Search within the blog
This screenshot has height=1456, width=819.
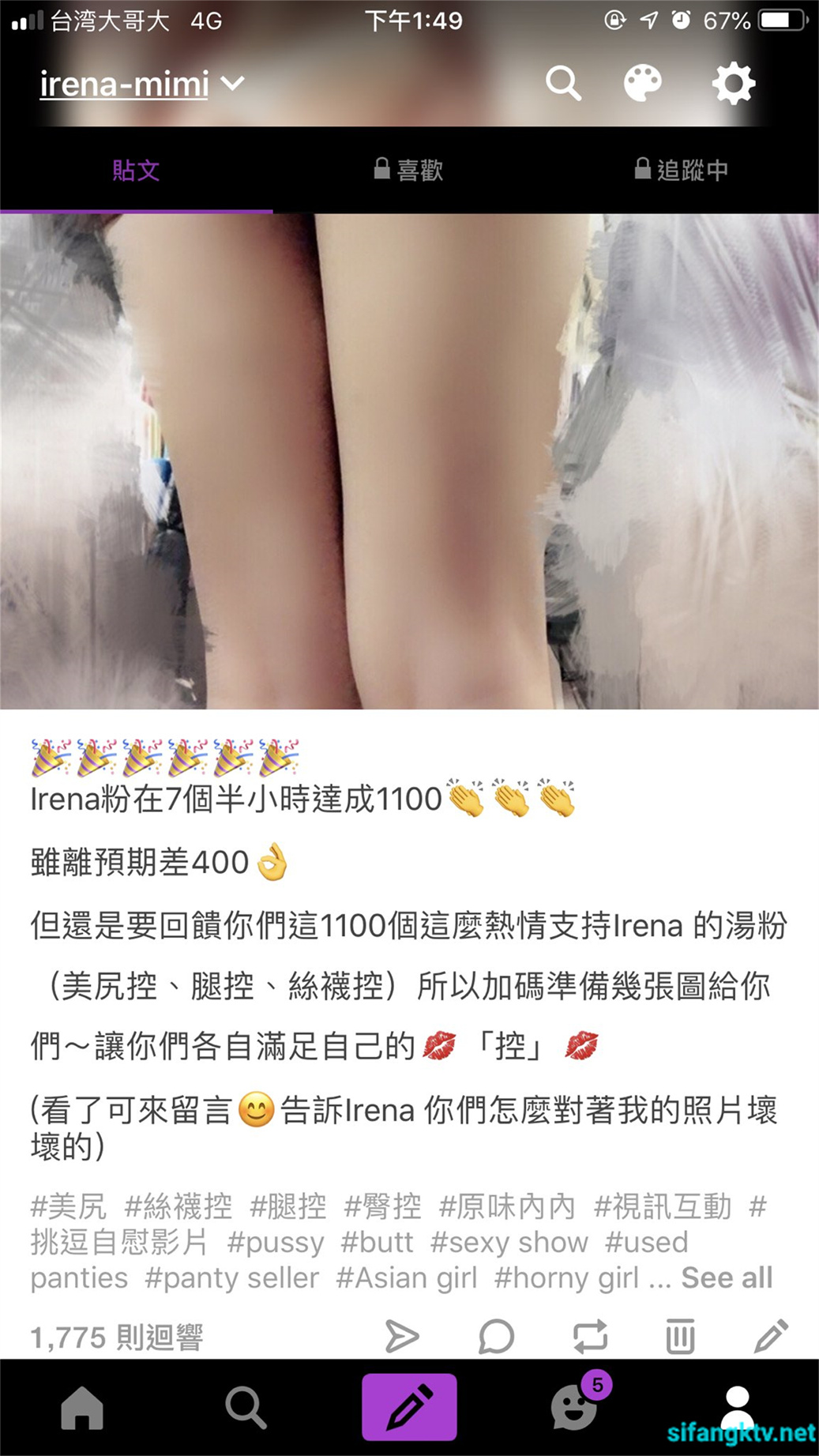tap(563, 83)
